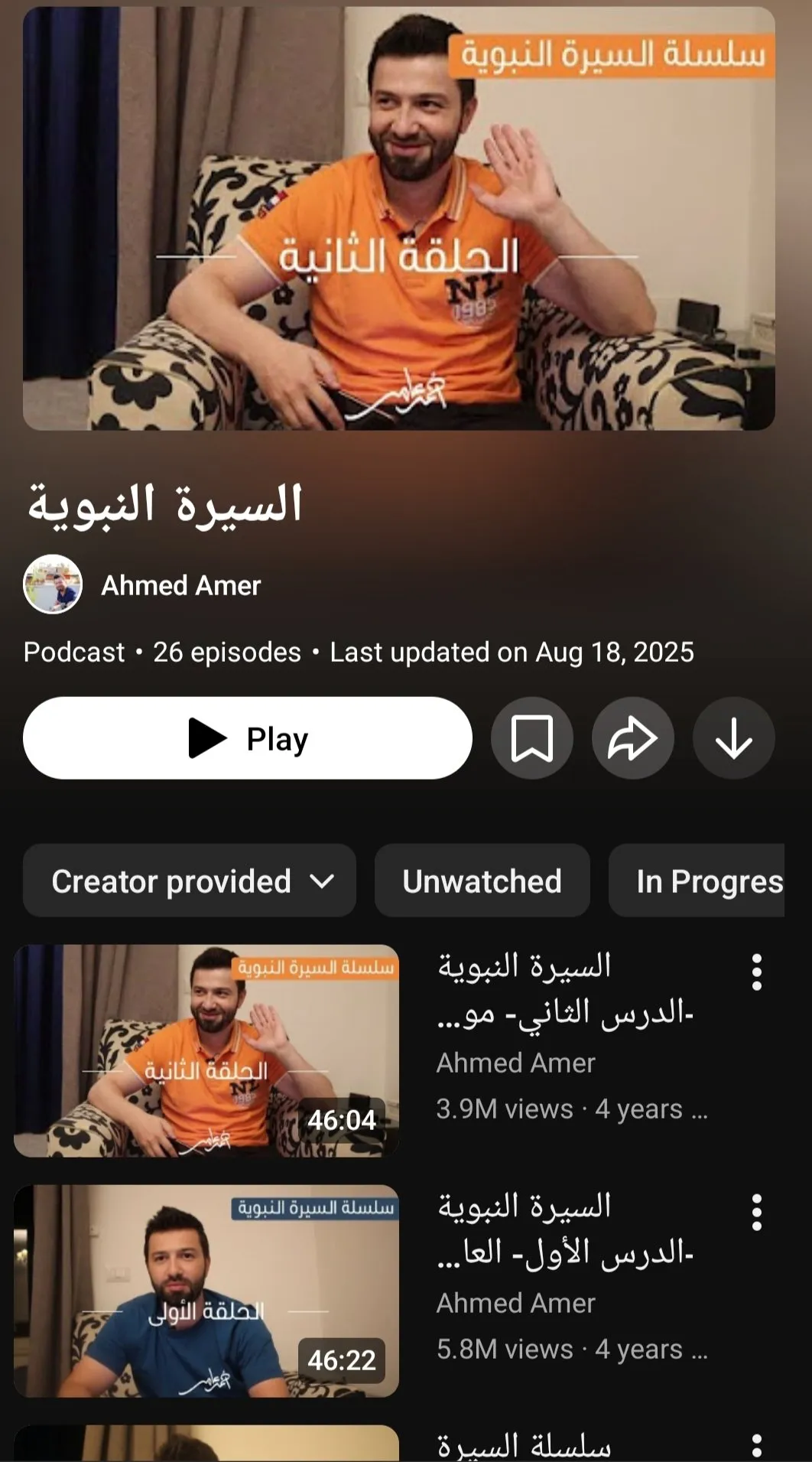Screen dimensions: 812x1462
Task: Open the 46:22 الدرس الأول episode
Action: coord(206,1291)
